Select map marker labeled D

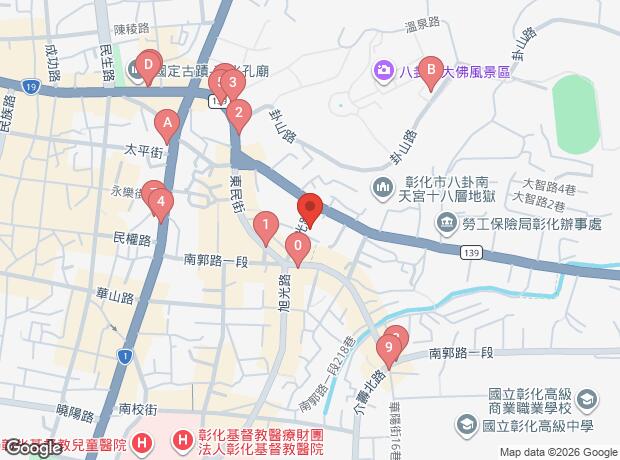148,68
